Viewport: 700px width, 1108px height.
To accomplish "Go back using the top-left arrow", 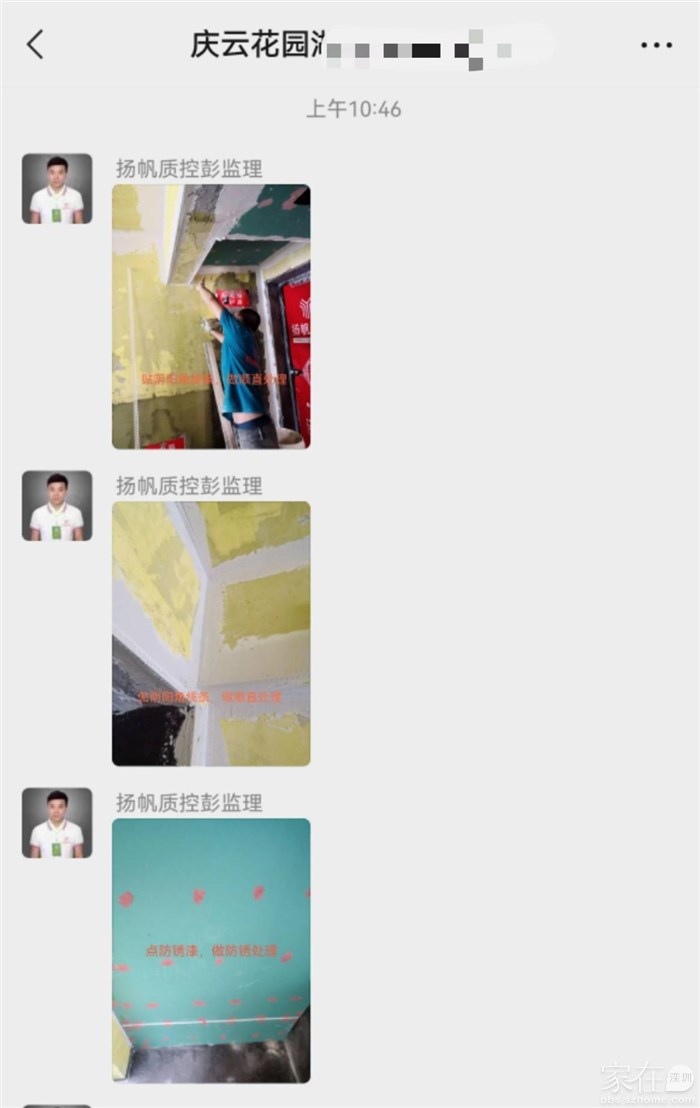I will point(36,45).
